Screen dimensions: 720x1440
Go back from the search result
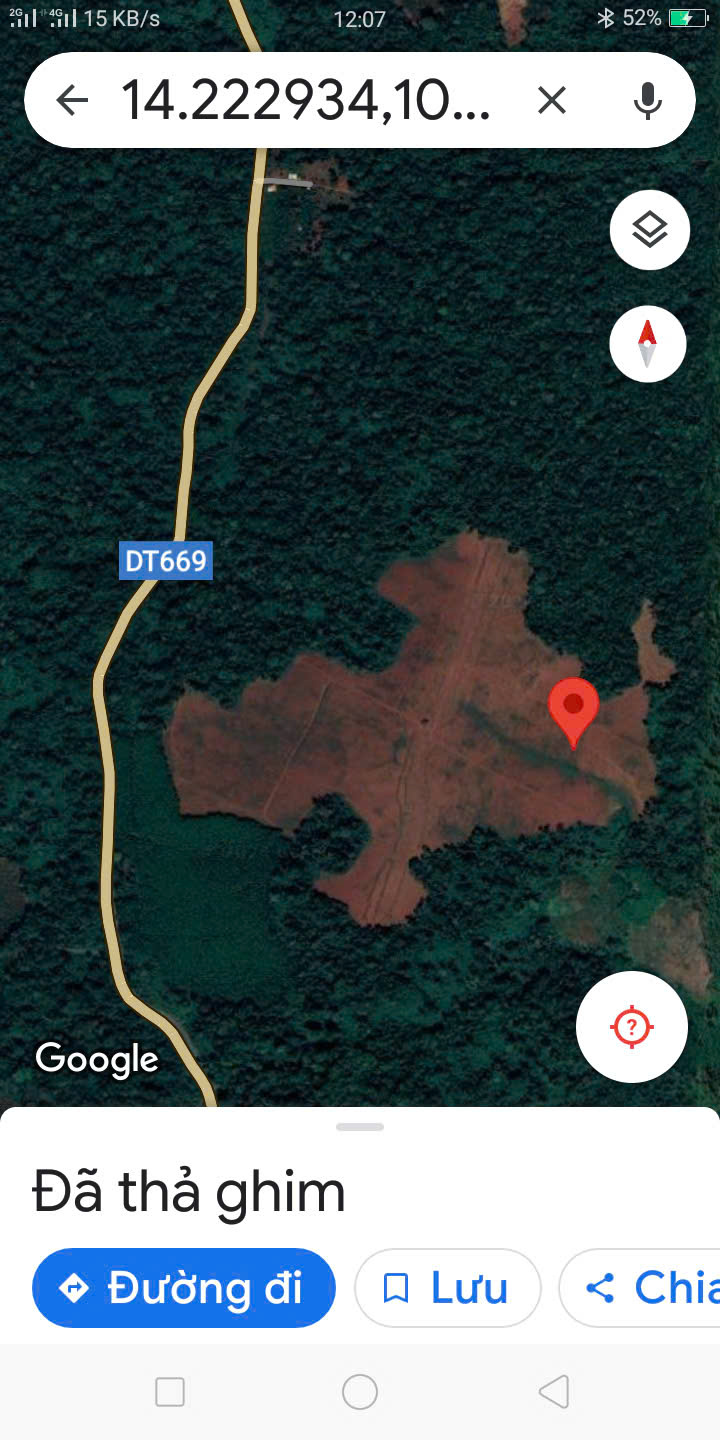tap(72, 100)
